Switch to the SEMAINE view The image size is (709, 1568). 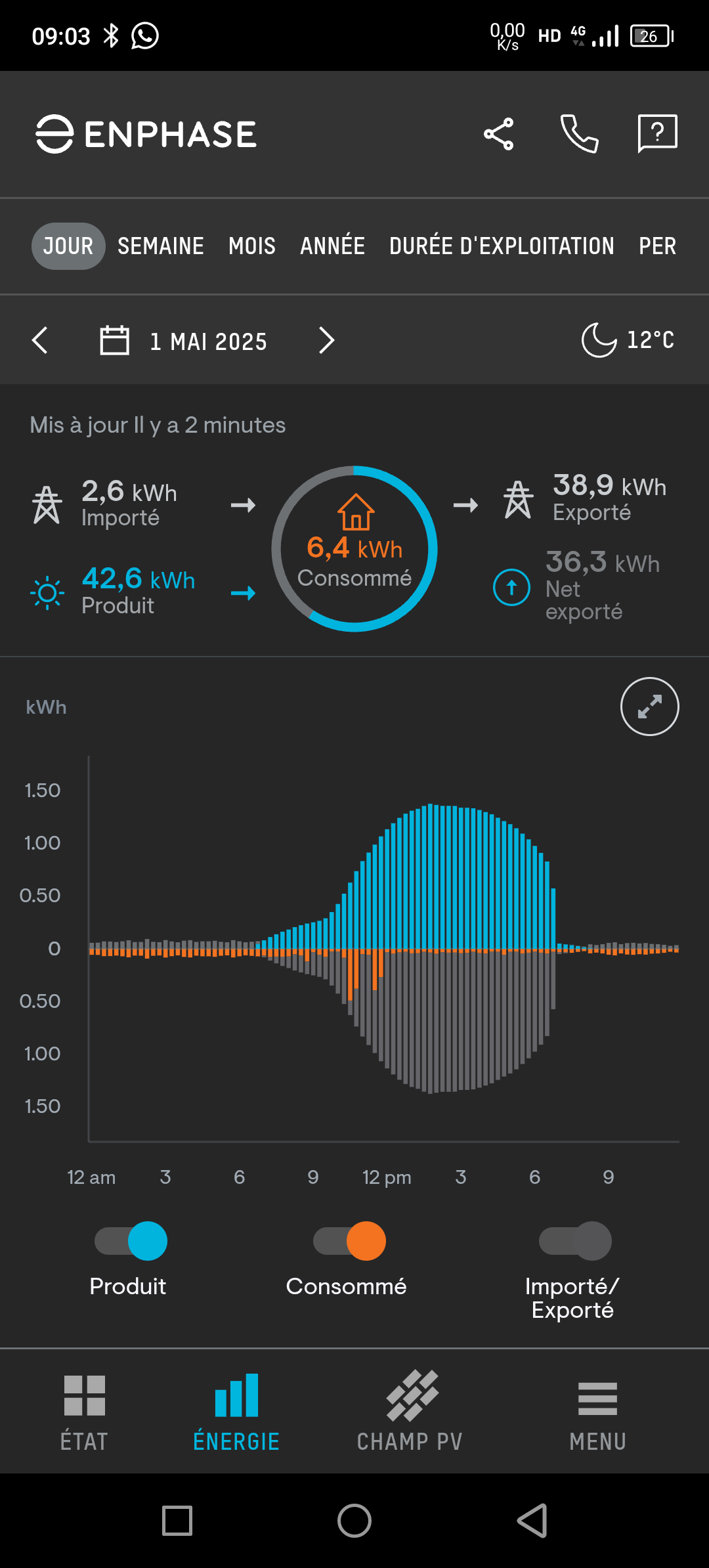click(161, 246)
